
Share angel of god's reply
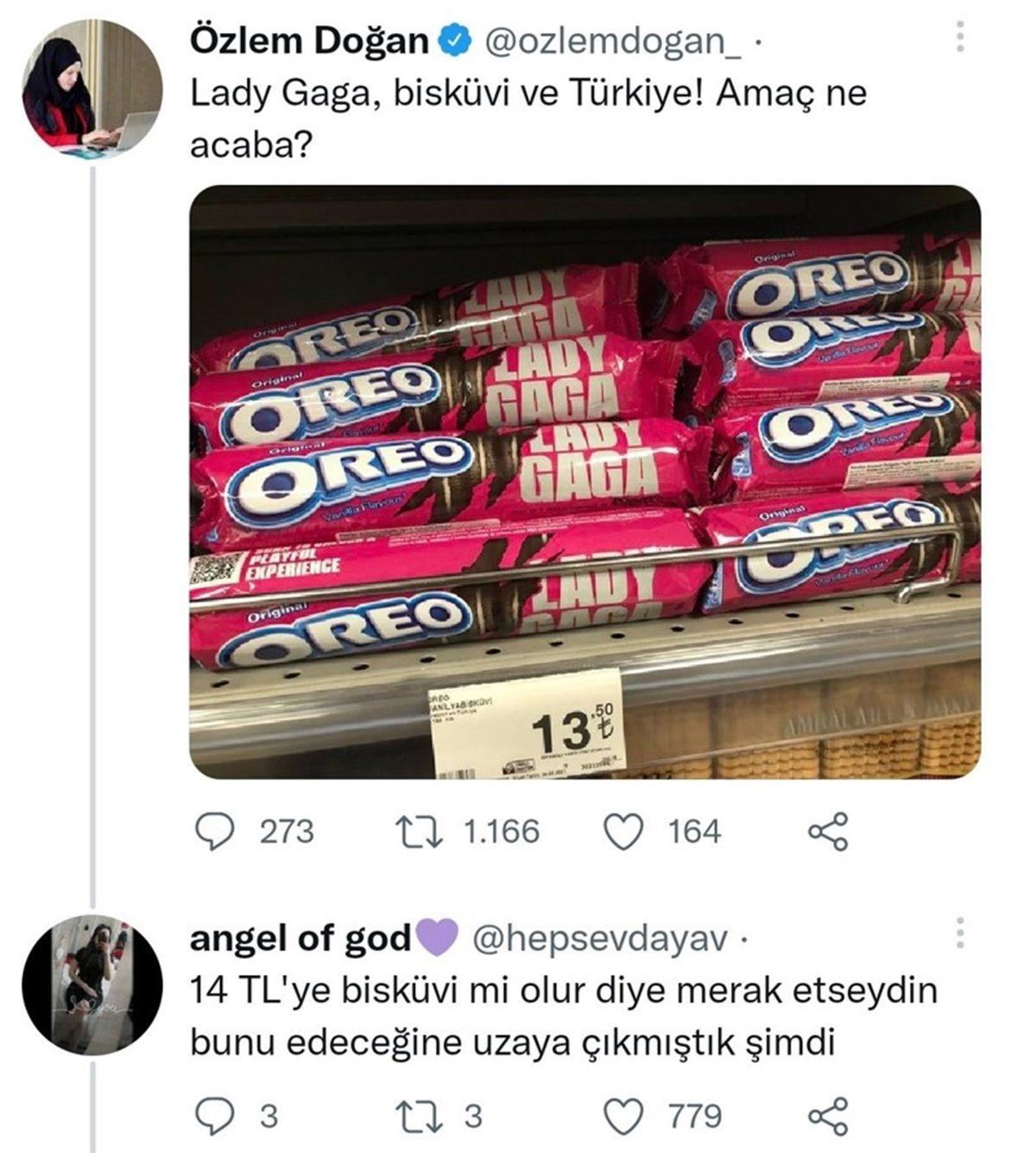point(831,1116)
